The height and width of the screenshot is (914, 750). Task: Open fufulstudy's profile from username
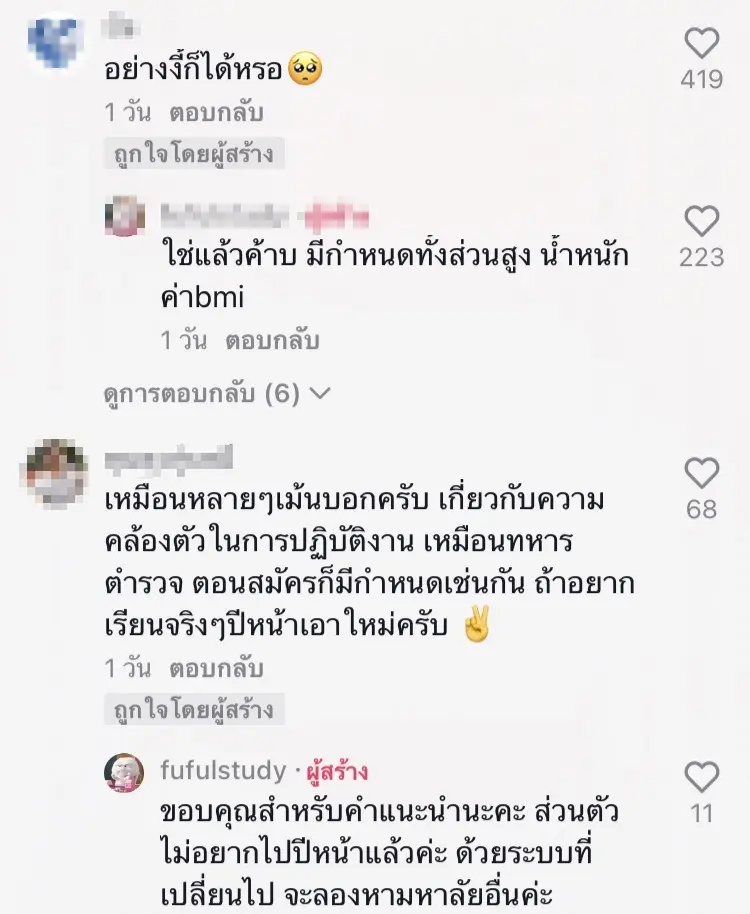(222, 771)
